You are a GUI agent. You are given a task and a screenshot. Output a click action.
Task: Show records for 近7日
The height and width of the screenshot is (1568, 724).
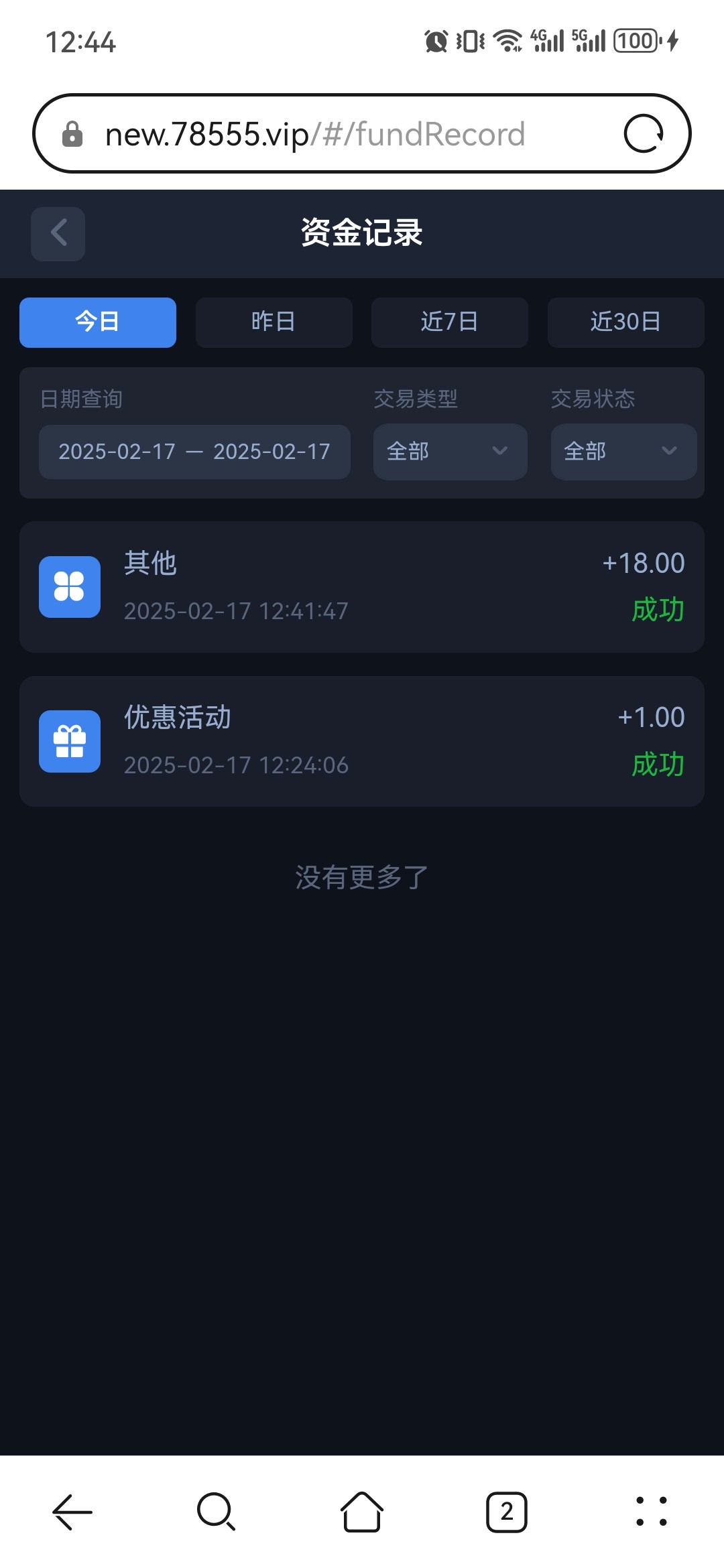point(450,322)
